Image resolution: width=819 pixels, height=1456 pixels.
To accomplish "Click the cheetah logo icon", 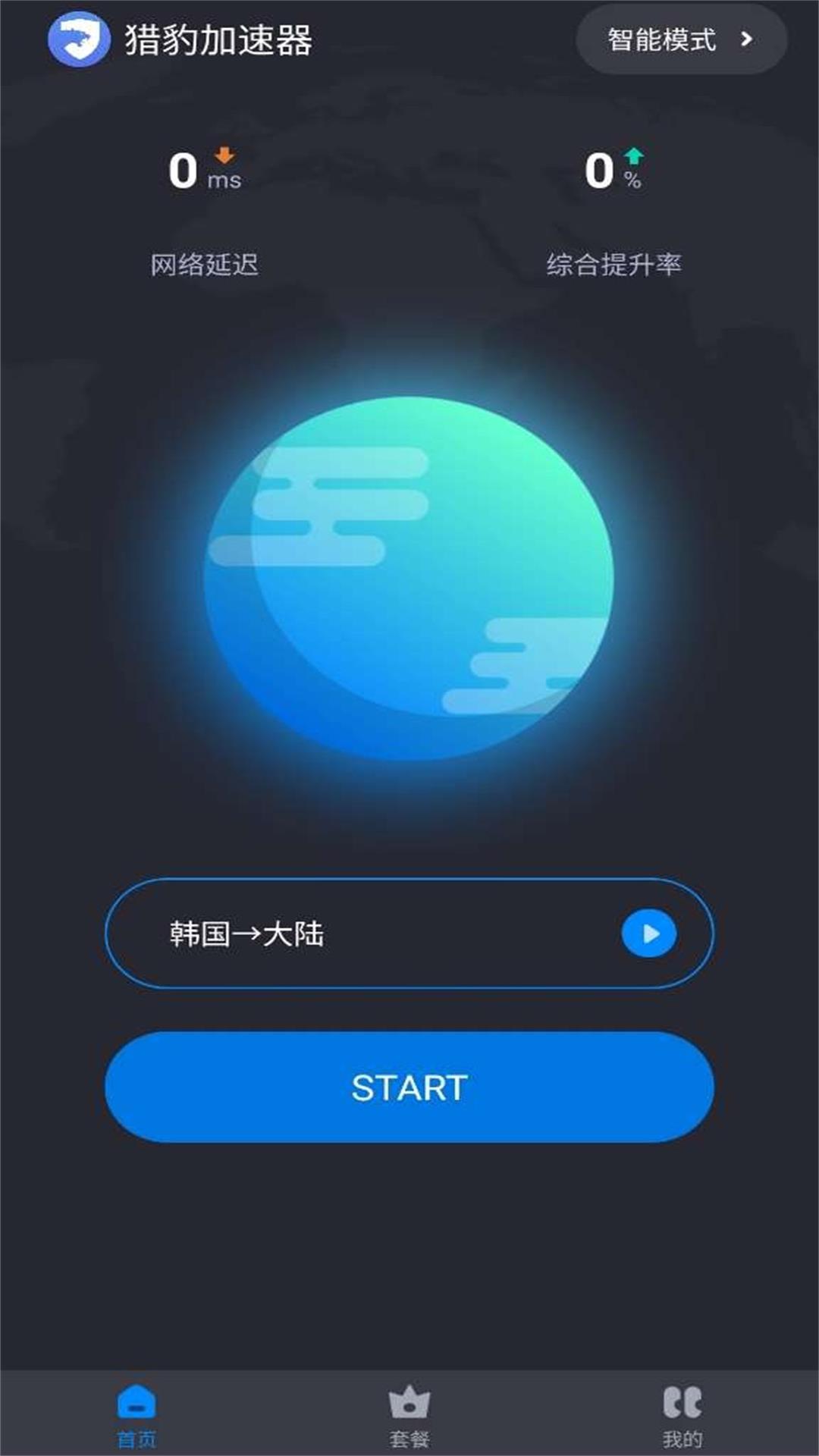I will click(78, 39).
